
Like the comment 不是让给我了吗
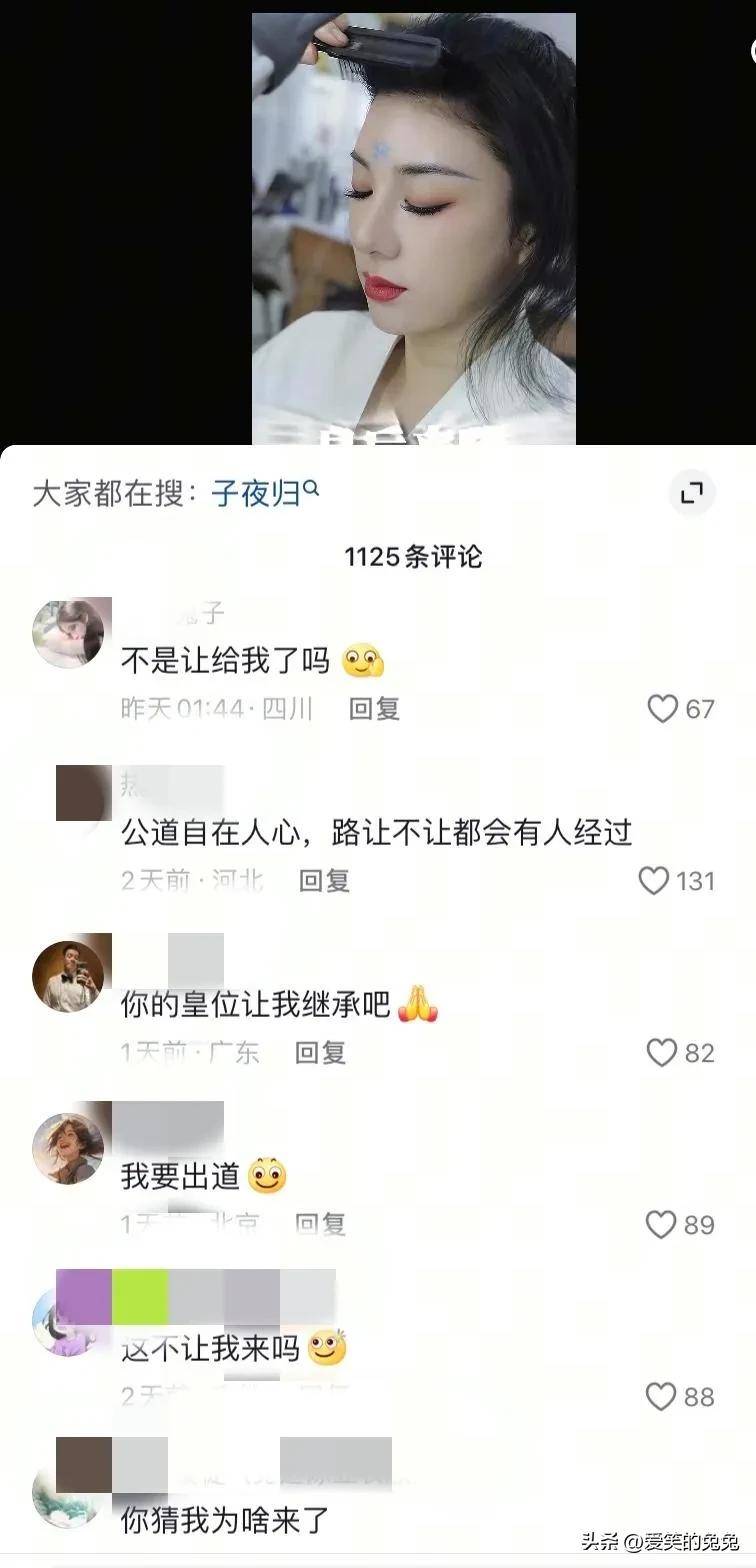click(x=662, y=709)
